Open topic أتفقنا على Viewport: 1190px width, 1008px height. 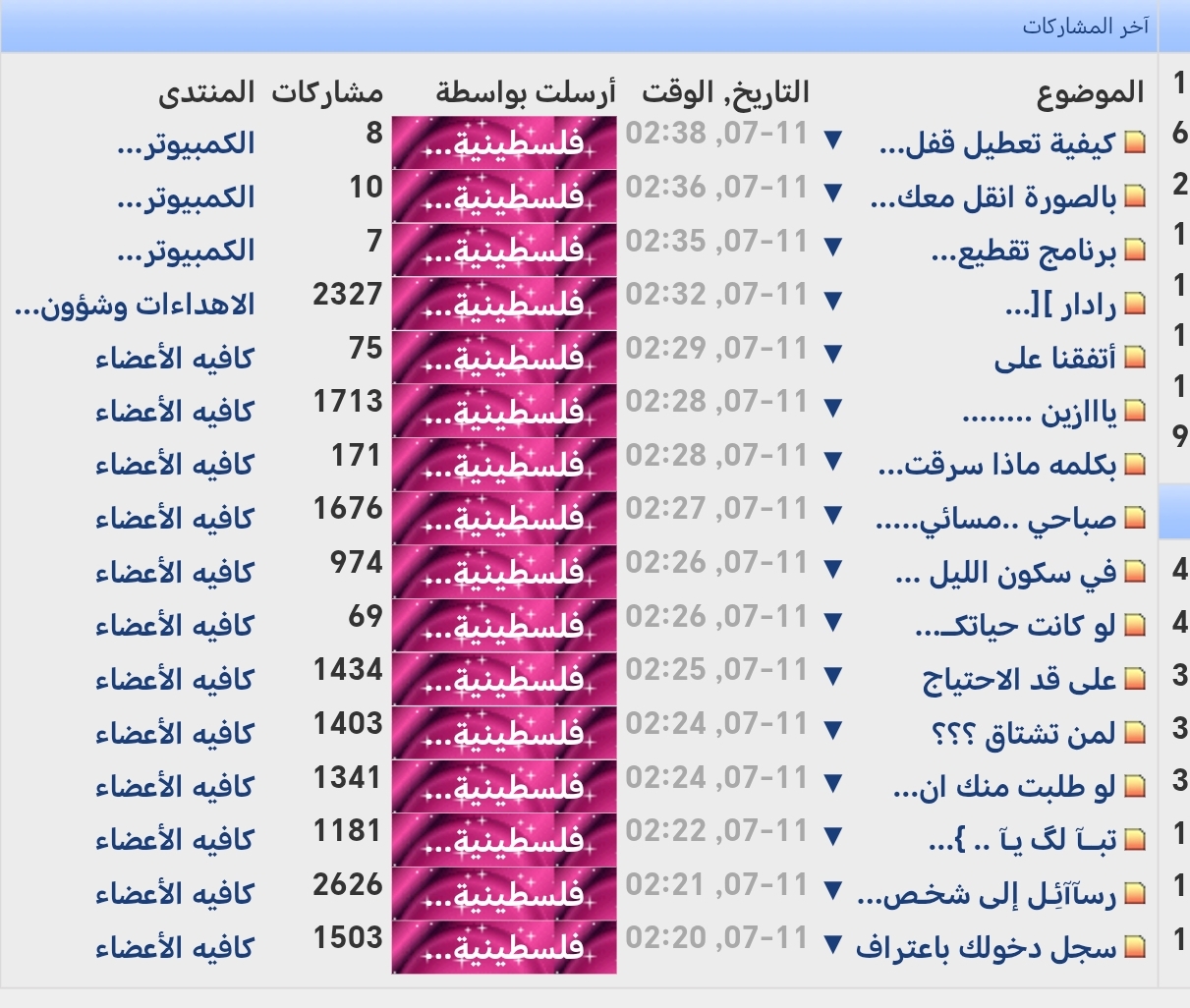point(1054,359)
